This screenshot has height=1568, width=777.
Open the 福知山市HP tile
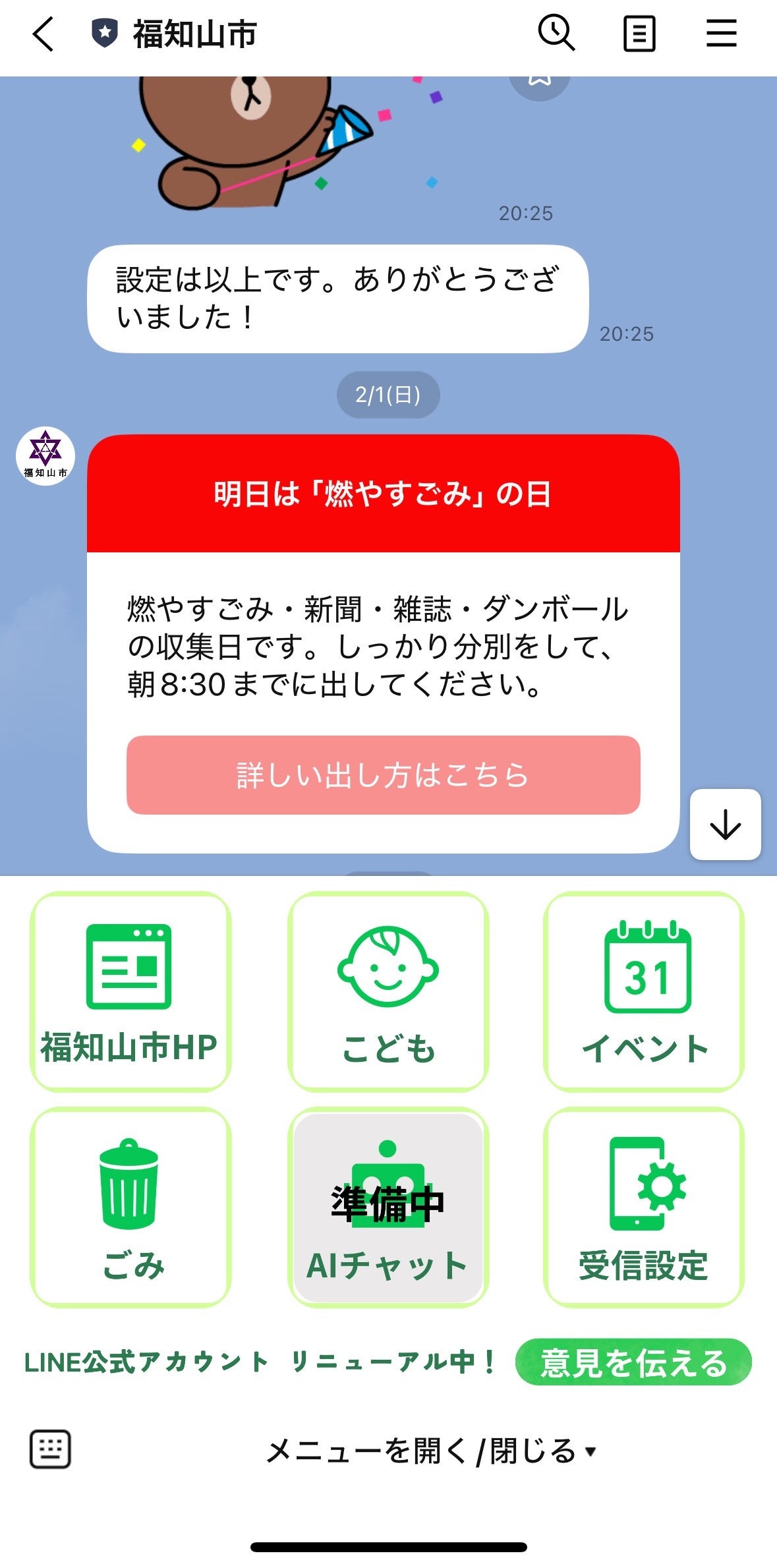coord(130,992)
